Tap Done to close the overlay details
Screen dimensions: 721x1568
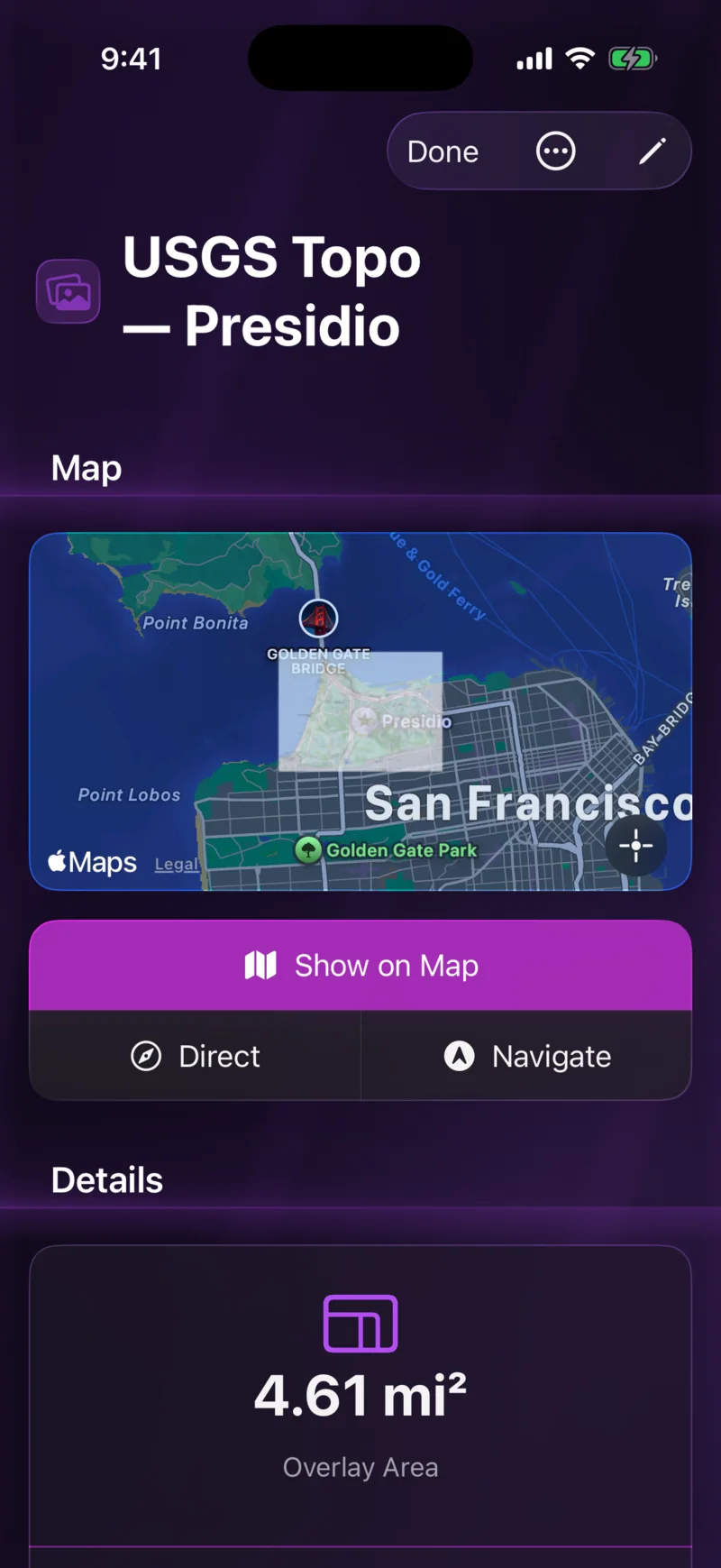pos(443,151)
